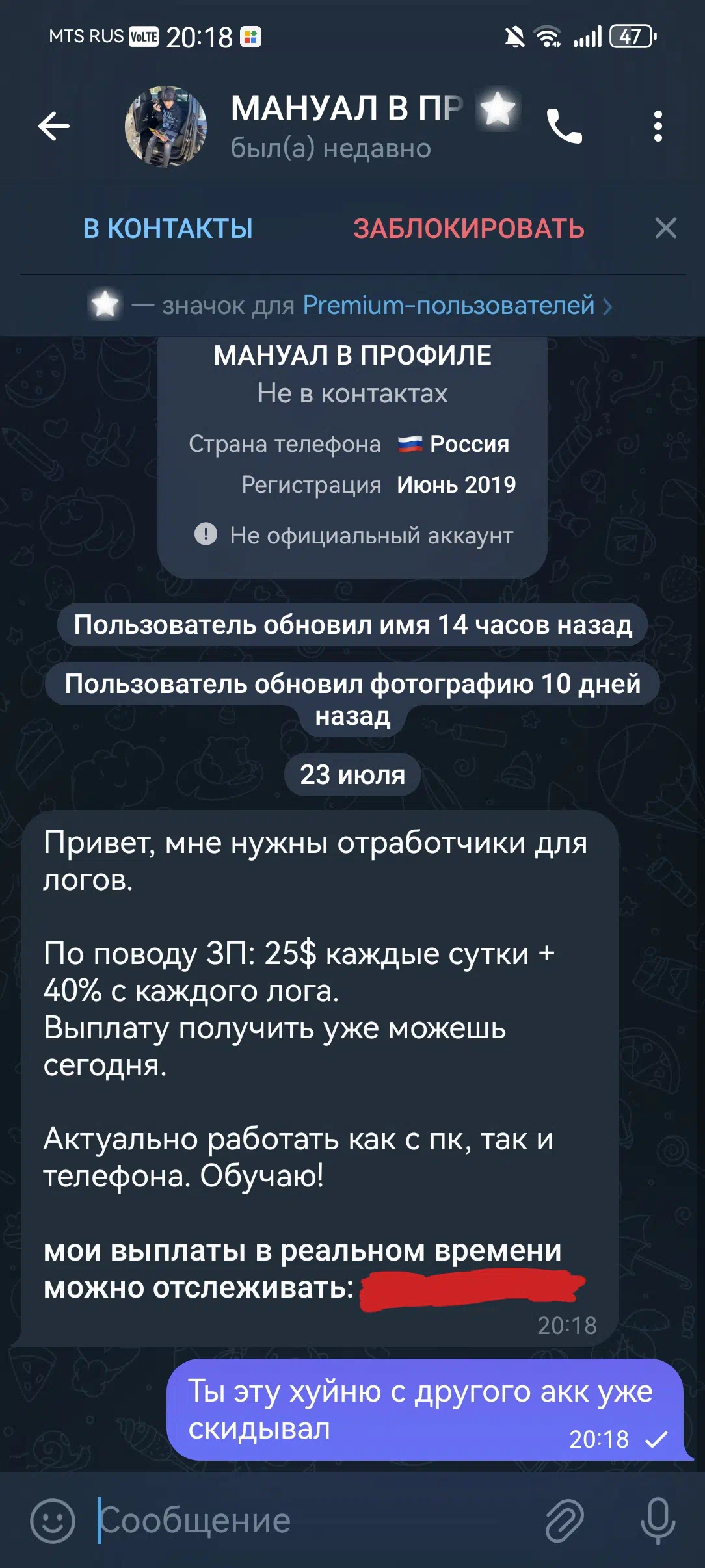Focus the Сообщение text field
This screenshot has width=705, height=1568.
[312, 1521]
